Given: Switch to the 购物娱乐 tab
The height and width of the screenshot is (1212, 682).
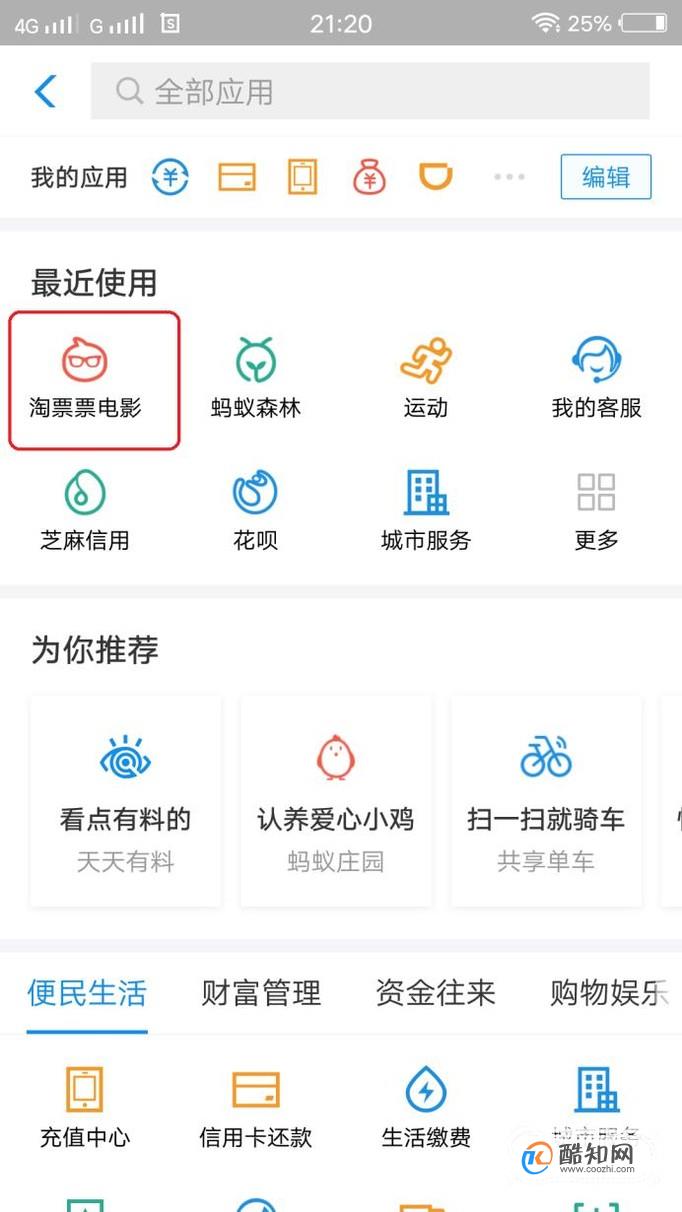Looking at the screenshot, I should pyautogui.click(x=610, y=993).
